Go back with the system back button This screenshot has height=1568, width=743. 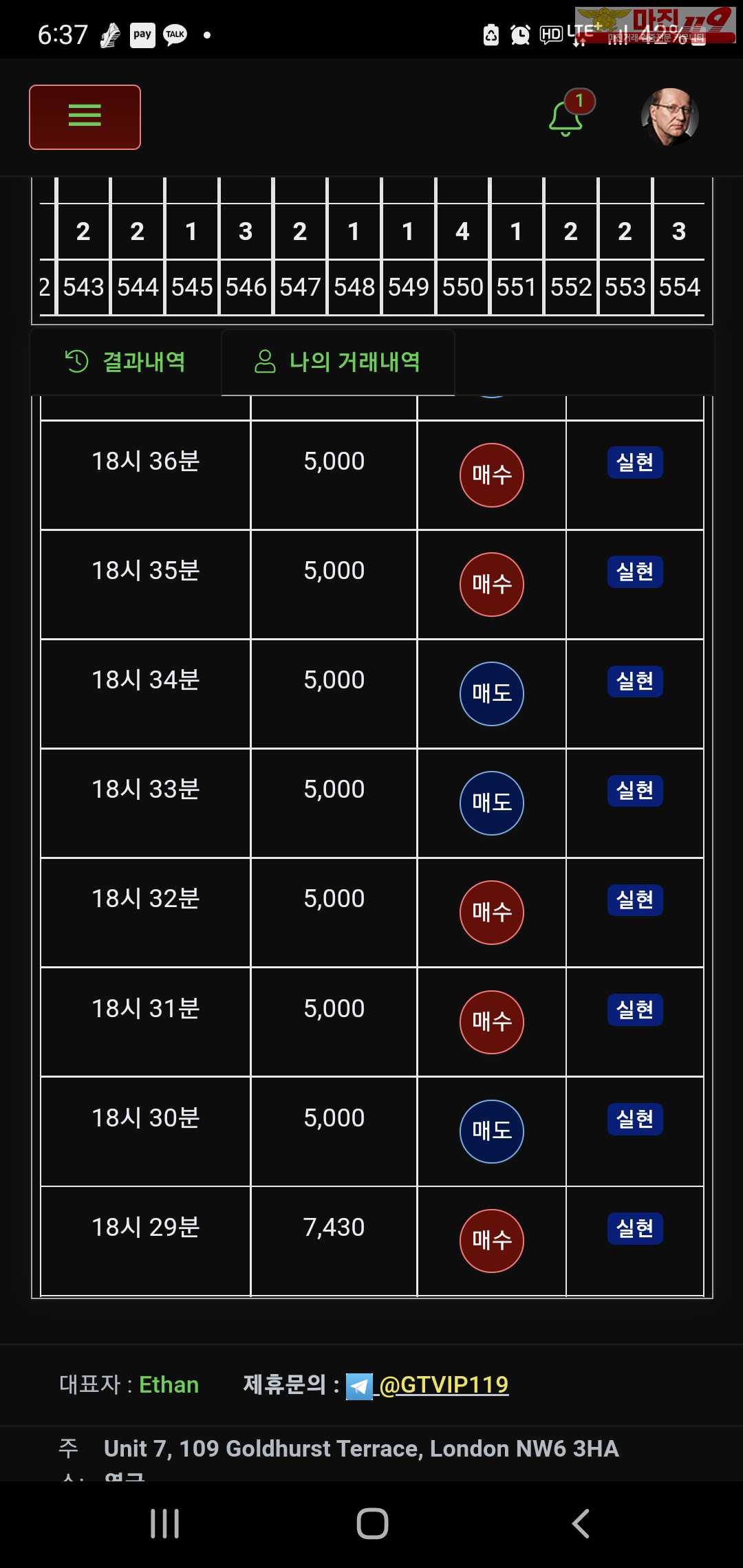[x=581, y=1524]
